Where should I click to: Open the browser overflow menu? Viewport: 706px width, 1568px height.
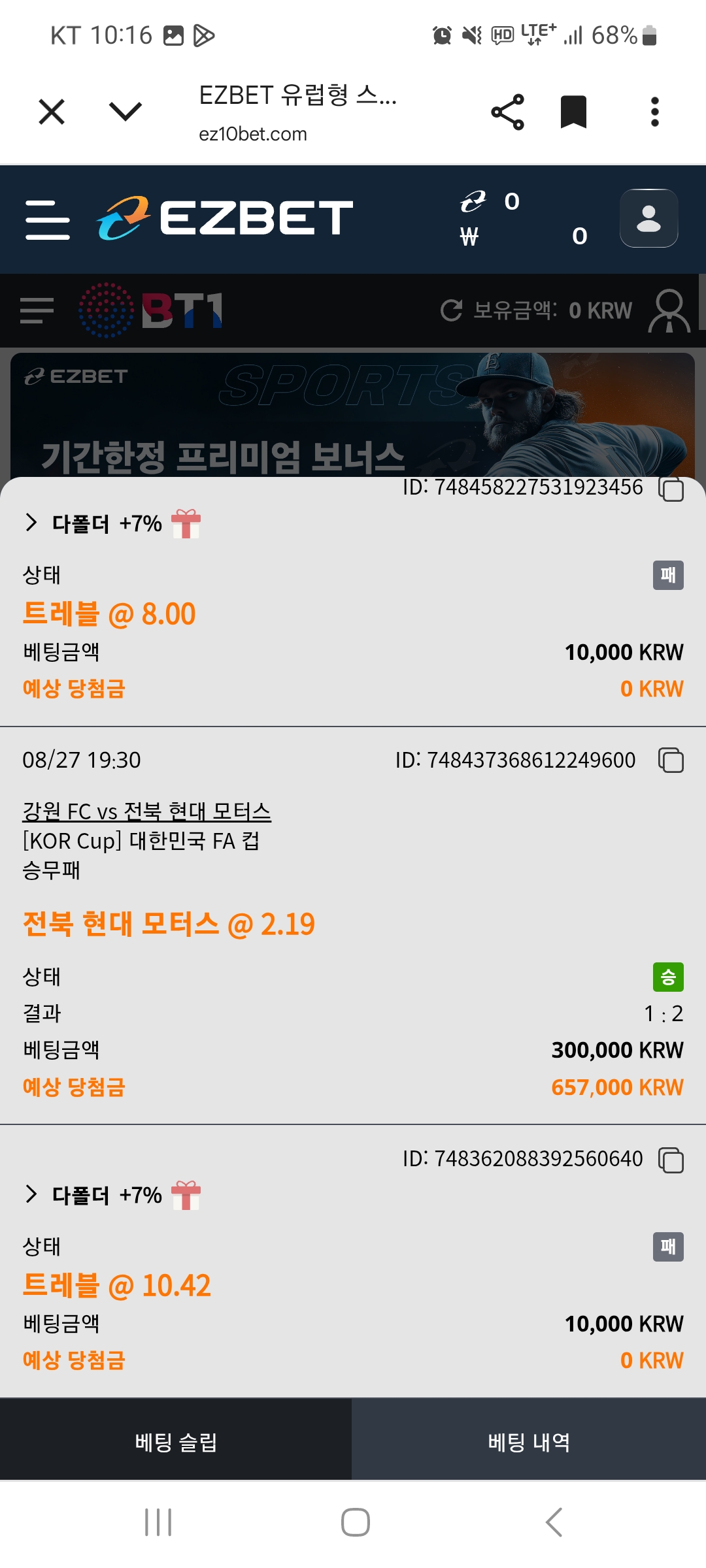coord(654,112)
